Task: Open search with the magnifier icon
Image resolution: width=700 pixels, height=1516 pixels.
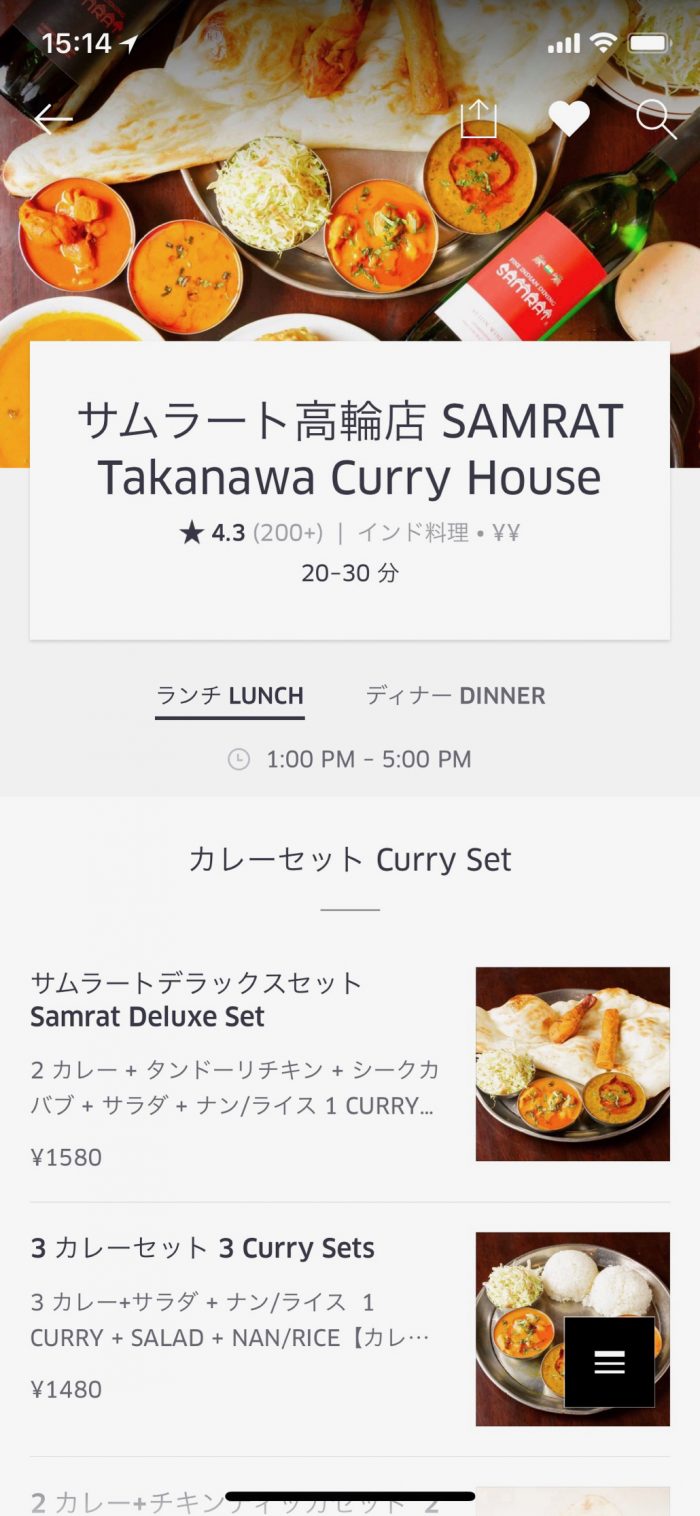Action: (656, 120)
